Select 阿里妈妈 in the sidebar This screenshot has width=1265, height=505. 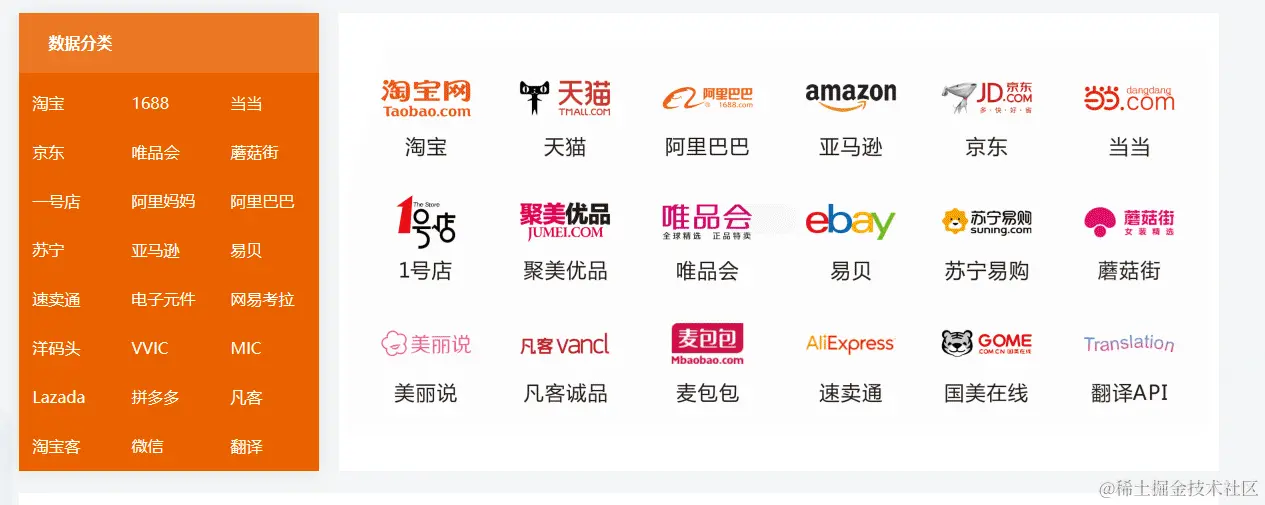[x=163, y=201]
